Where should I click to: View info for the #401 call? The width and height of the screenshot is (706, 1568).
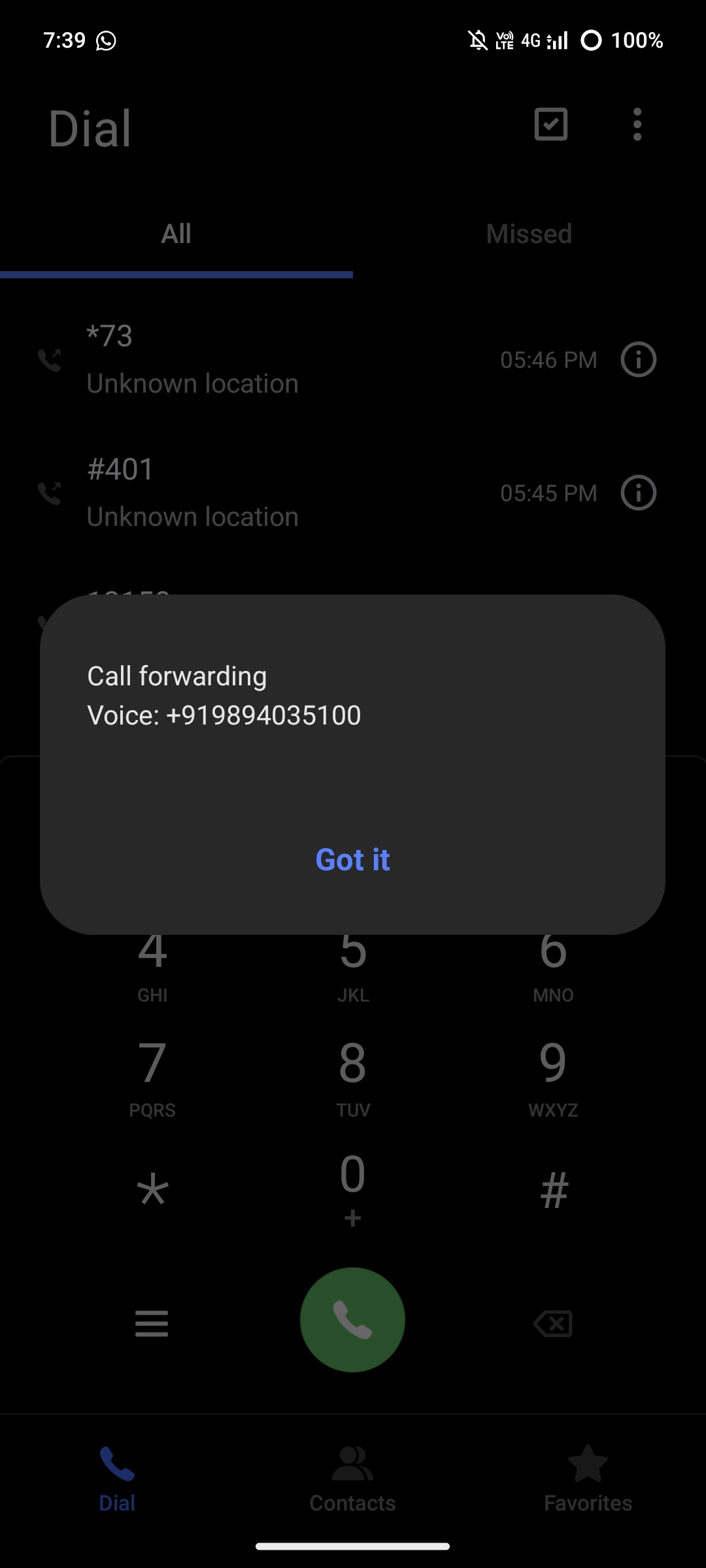click(638, 493)
